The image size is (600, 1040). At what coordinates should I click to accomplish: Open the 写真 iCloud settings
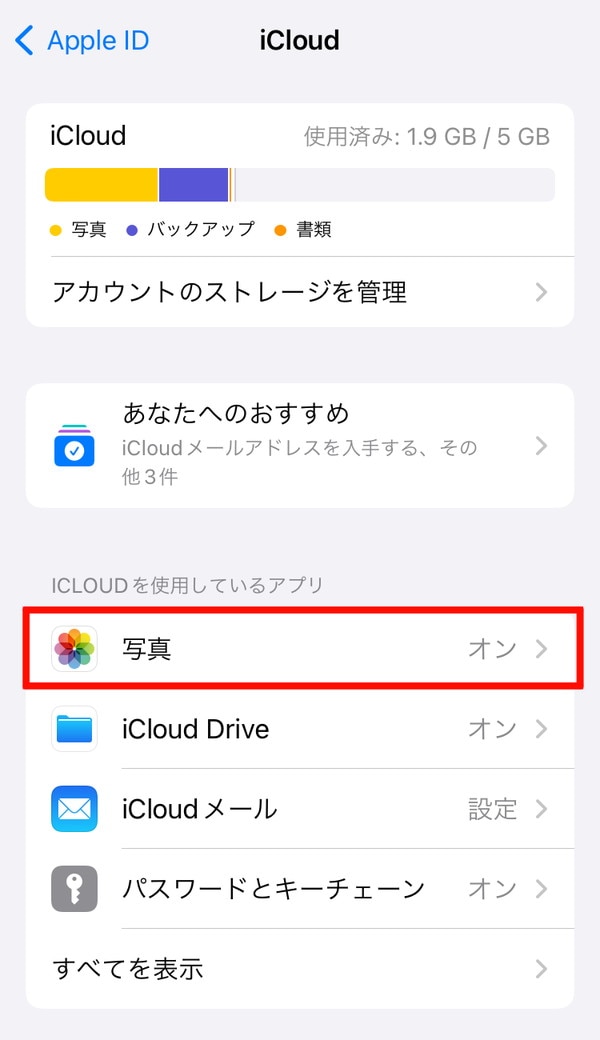coord(300,649)
